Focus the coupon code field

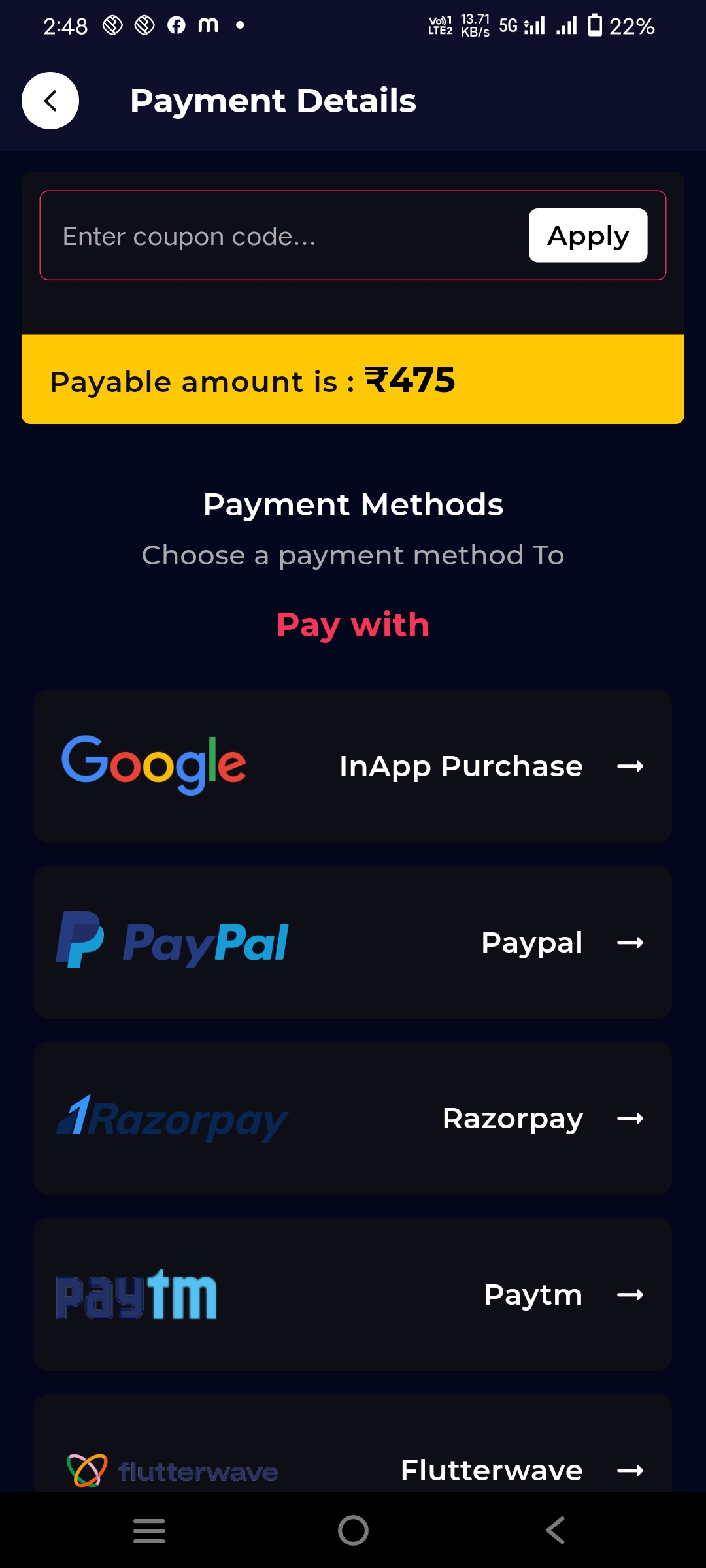[x=284, y=236]
